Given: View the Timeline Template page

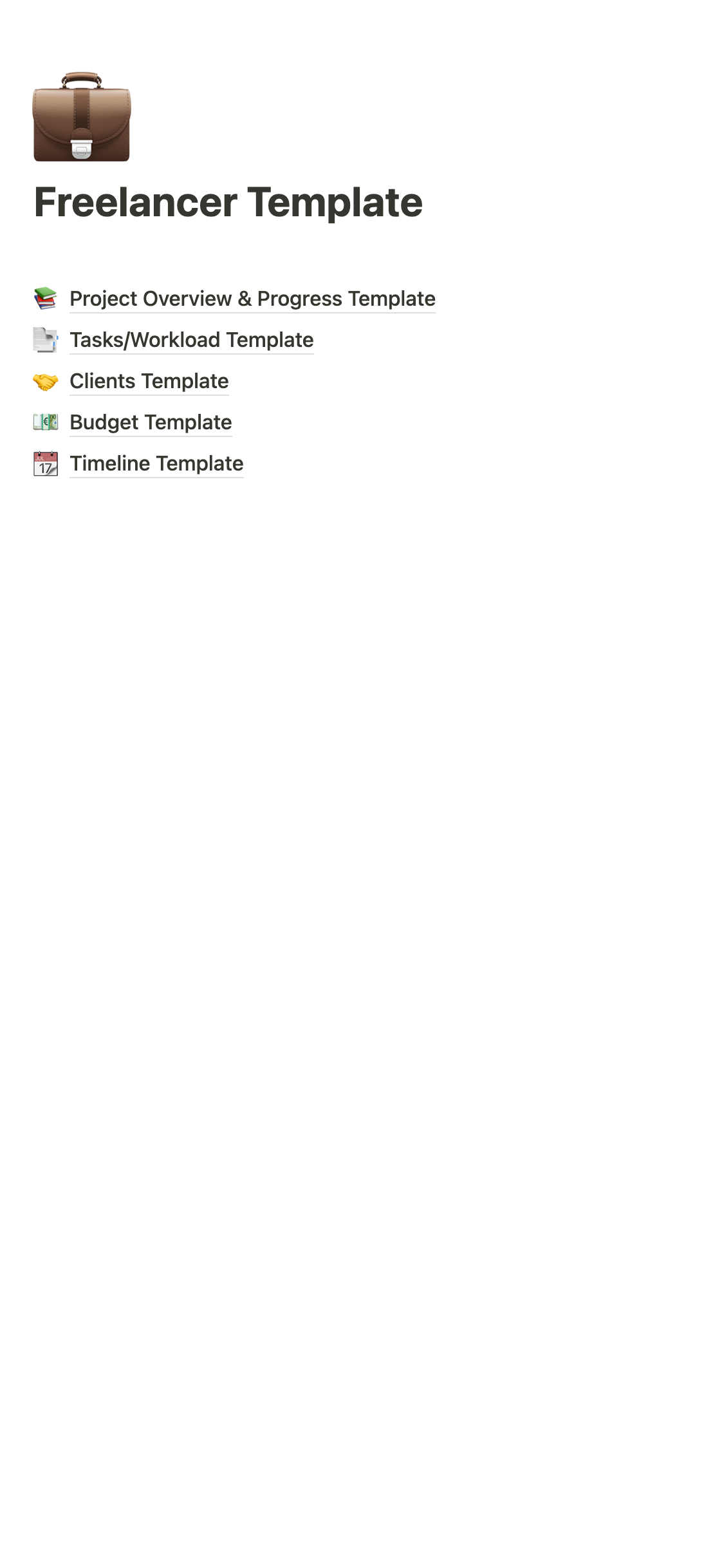Looking at the screenshot, I should tap(156, 463).
